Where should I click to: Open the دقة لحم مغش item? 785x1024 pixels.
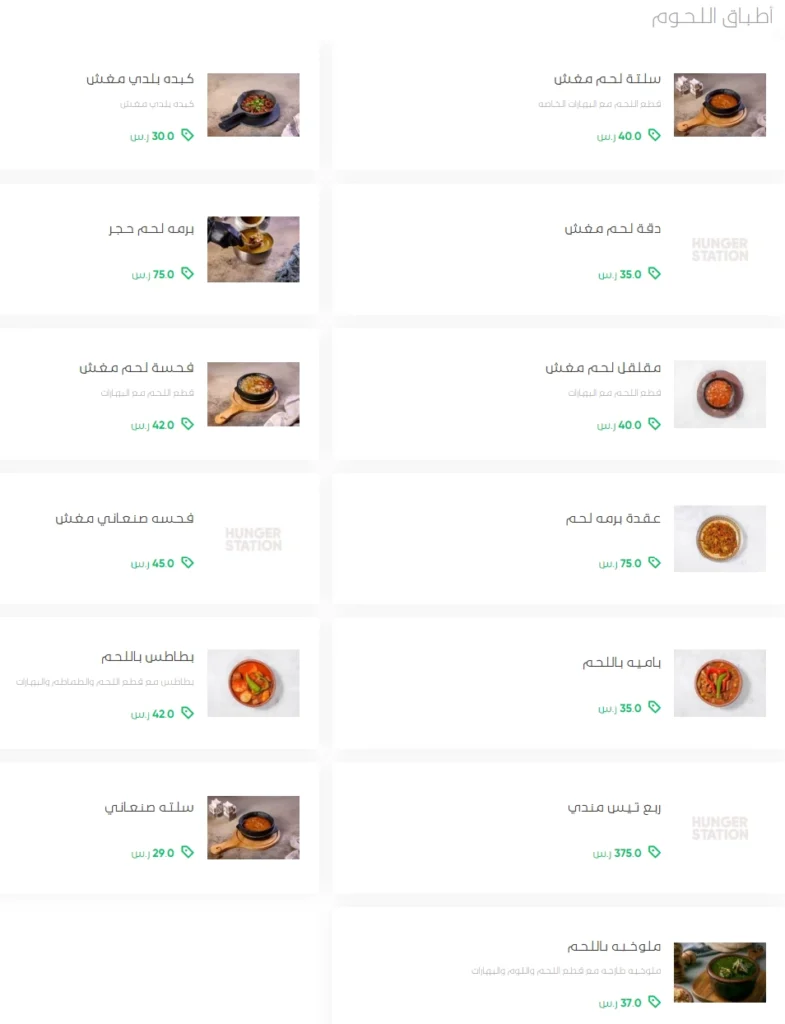[x=556, y=249]
